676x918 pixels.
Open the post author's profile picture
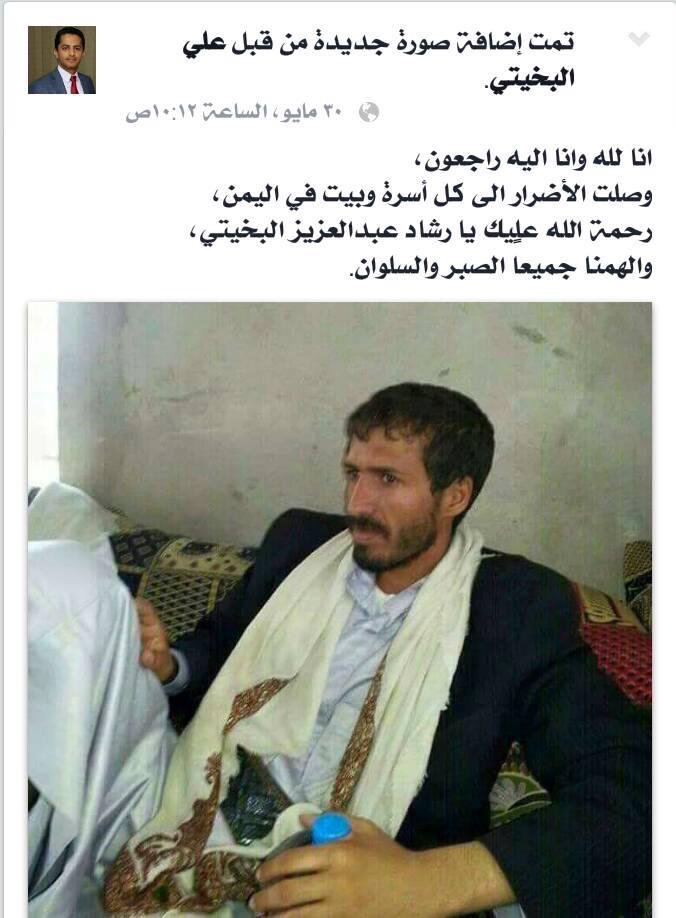point(62,60)
